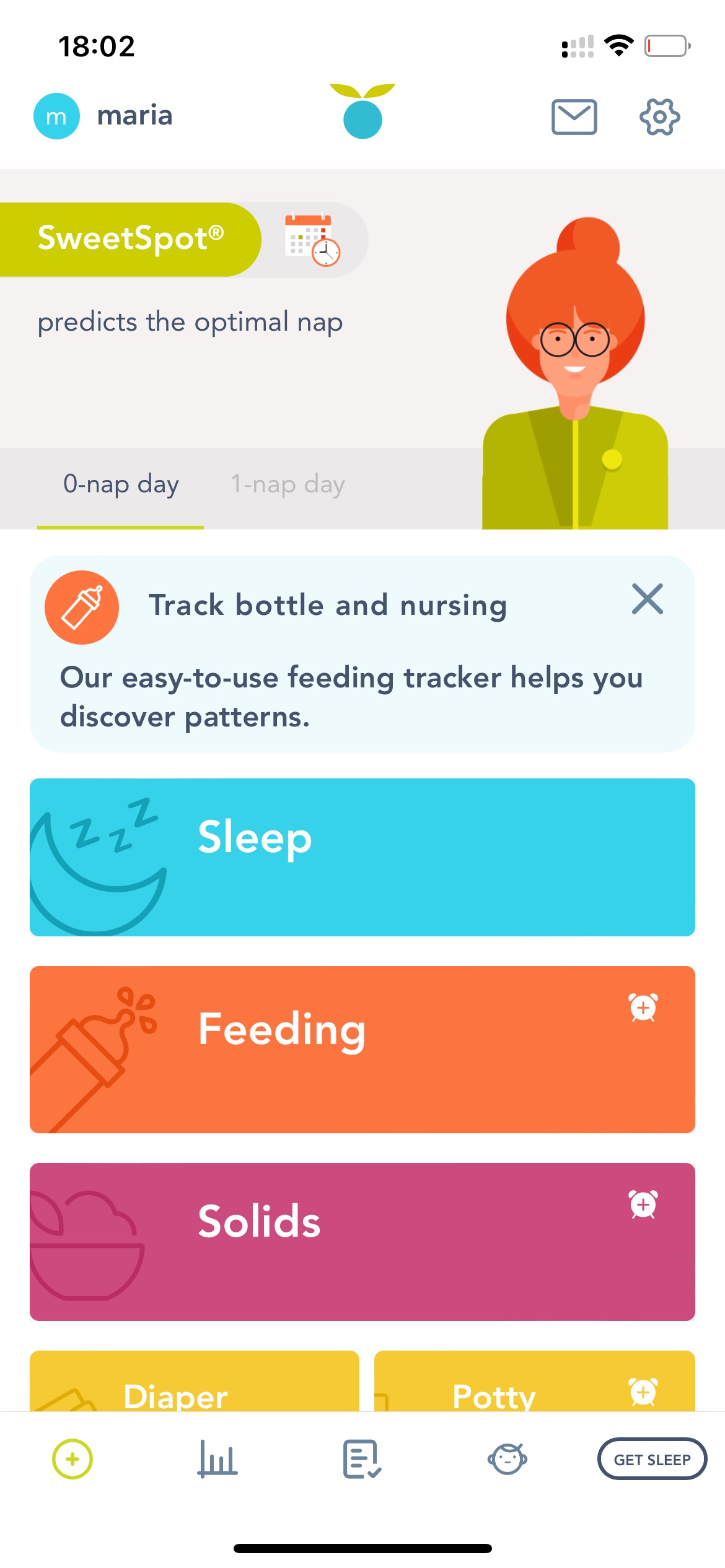Tap the add entry plus tab
The image size is (725, 1568).
pyautogui.click(x=72, y=1459)
